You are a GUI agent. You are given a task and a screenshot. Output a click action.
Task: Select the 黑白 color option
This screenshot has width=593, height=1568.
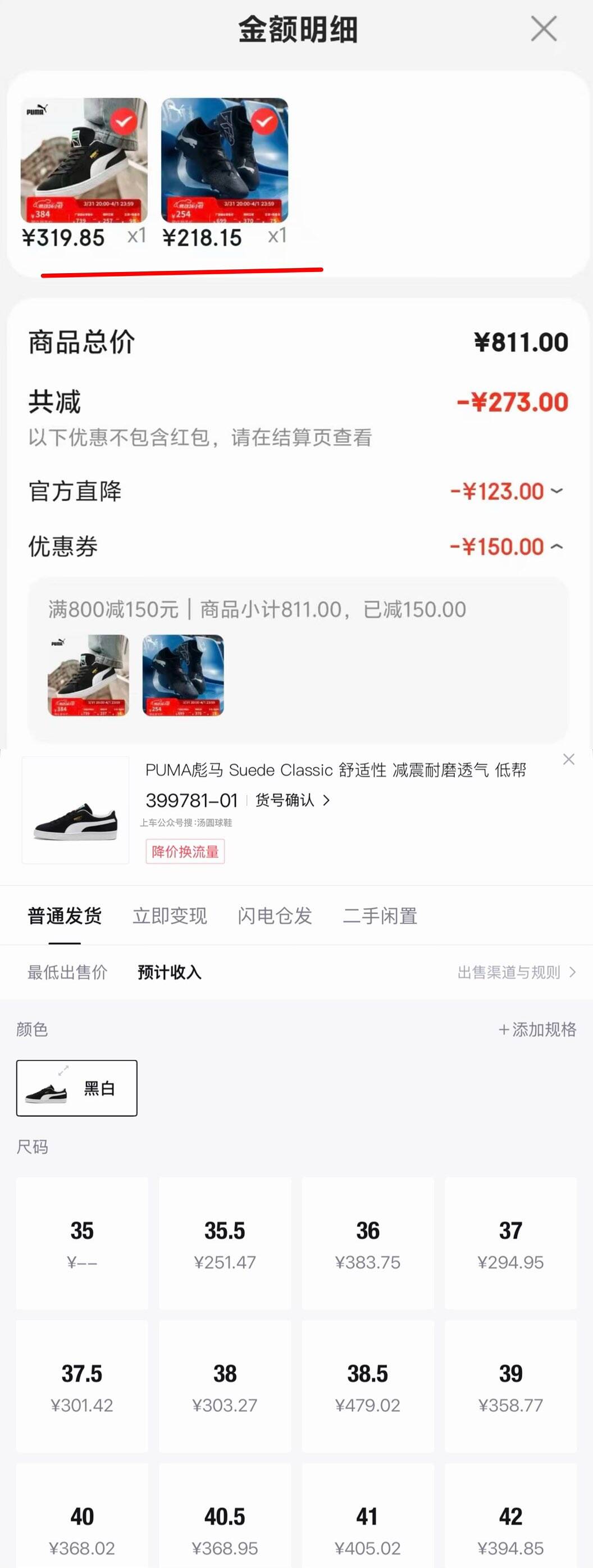[x=76, y=1087]
